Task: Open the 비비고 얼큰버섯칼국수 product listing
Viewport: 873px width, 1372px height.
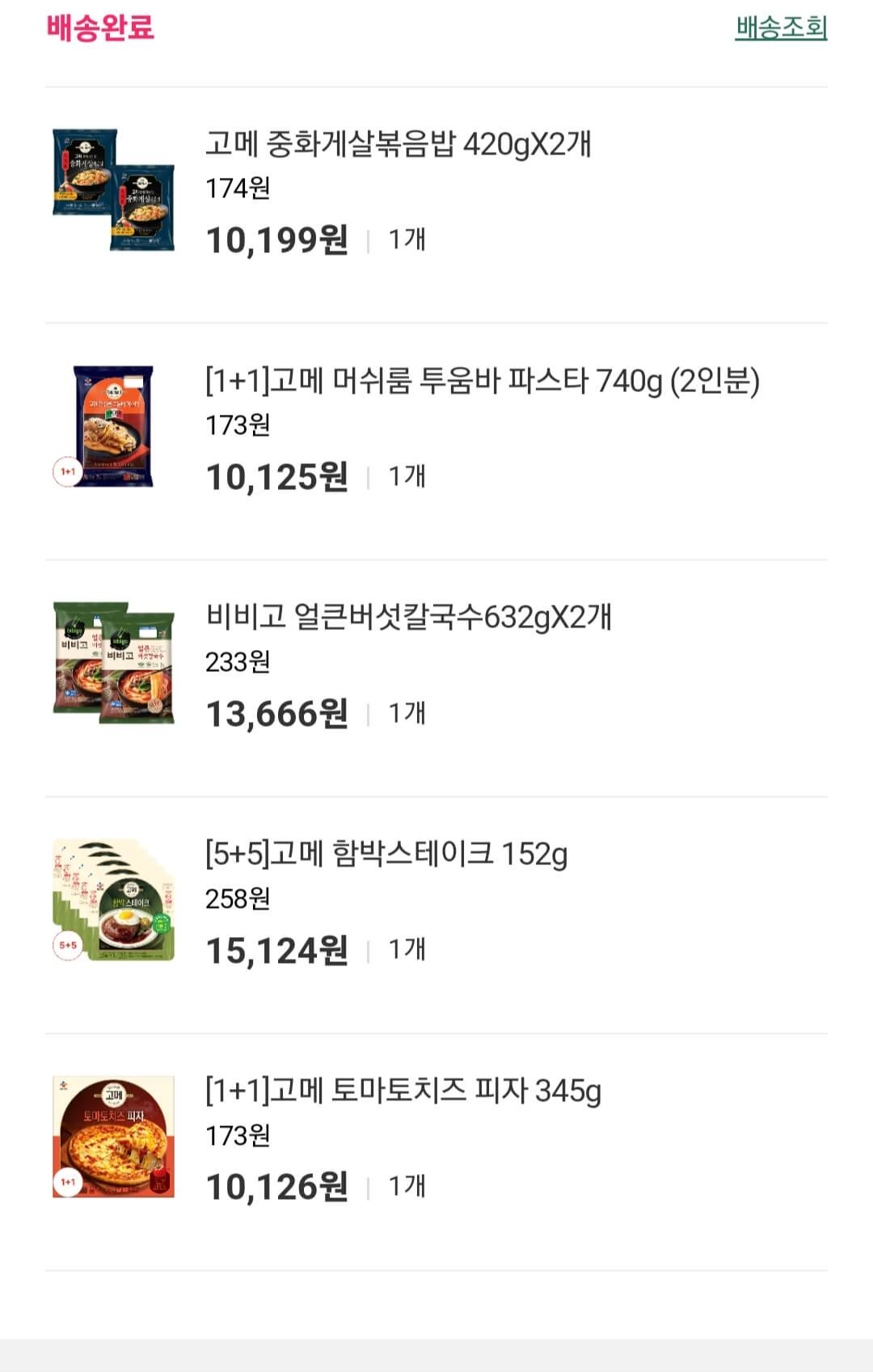Action: click(x=409, y=619)
